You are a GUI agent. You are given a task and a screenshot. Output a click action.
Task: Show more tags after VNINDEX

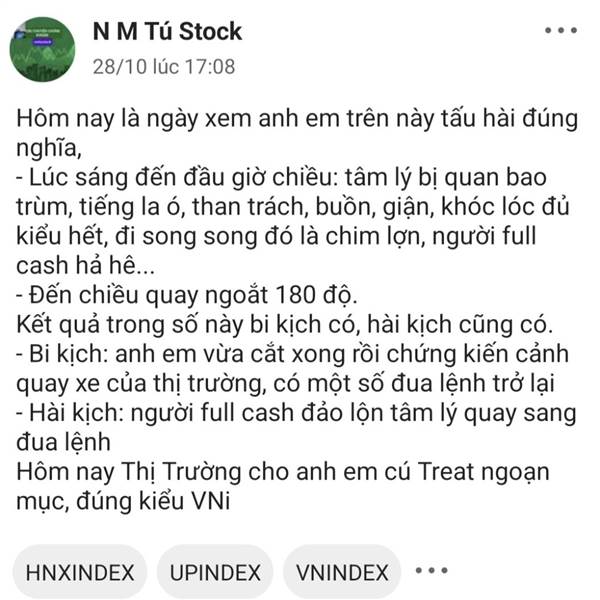pyautogui.click(x=432, y=571)
